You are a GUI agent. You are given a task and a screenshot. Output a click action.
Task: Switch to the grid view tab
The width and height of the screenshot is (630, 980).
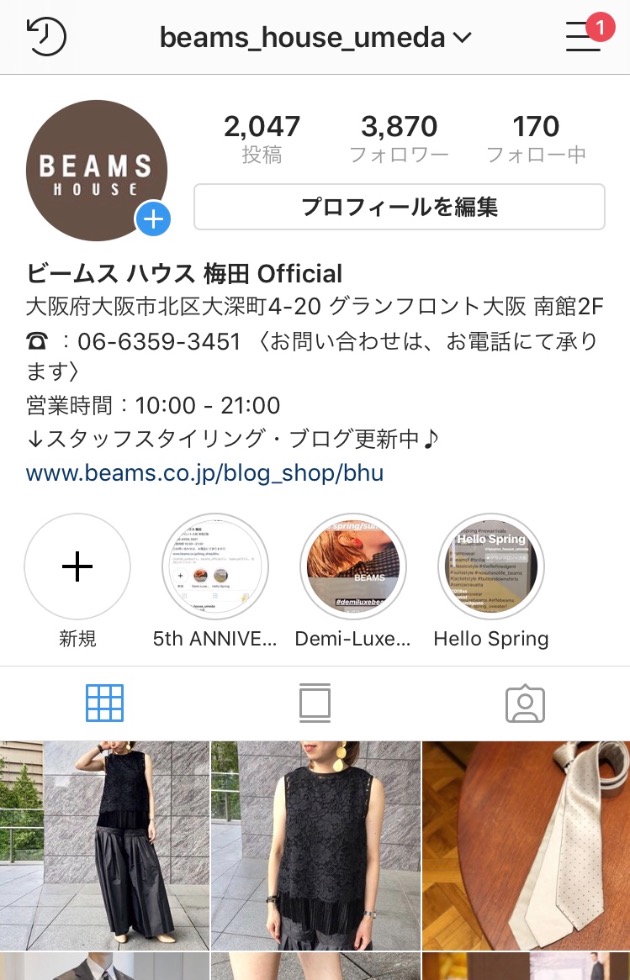pos(105,704)
